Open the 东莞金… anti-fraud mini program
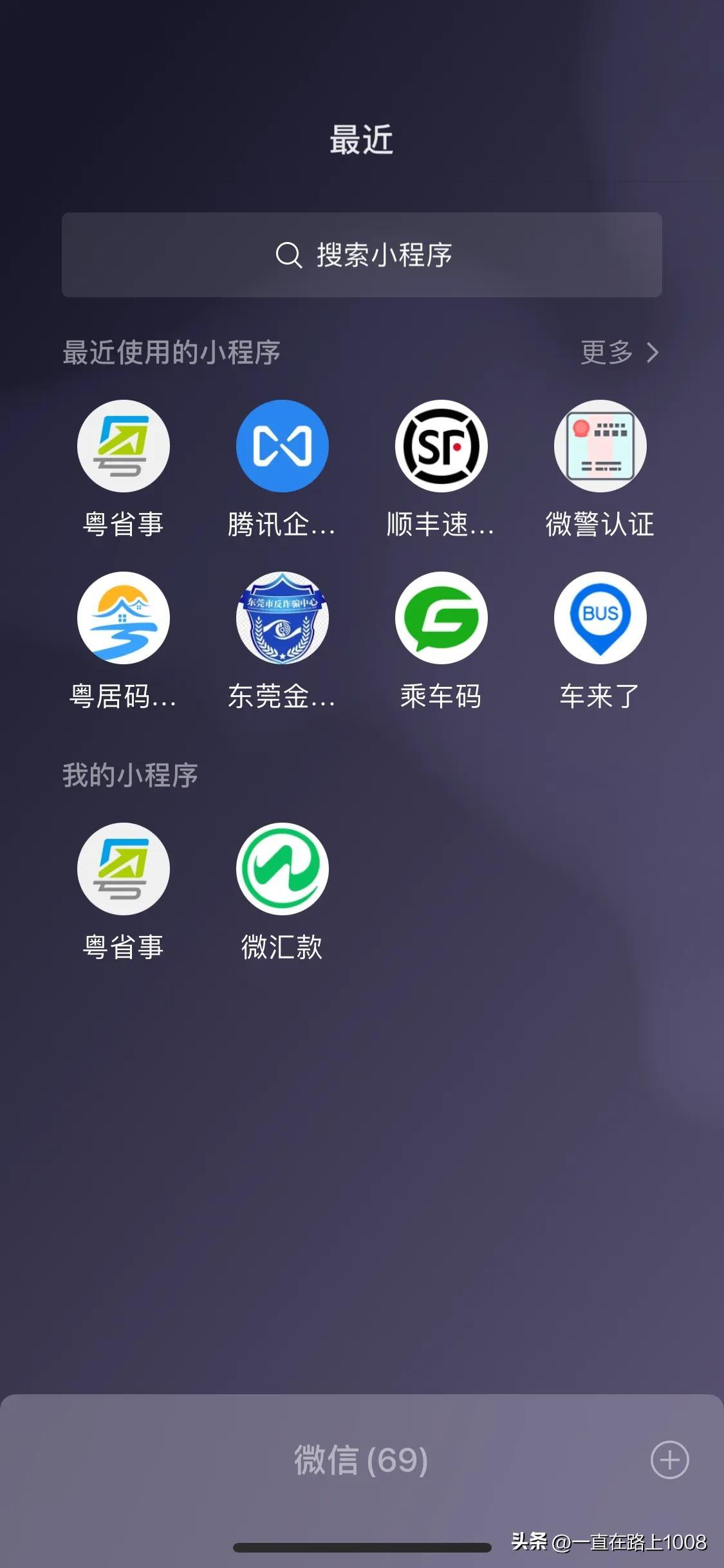 282,618
